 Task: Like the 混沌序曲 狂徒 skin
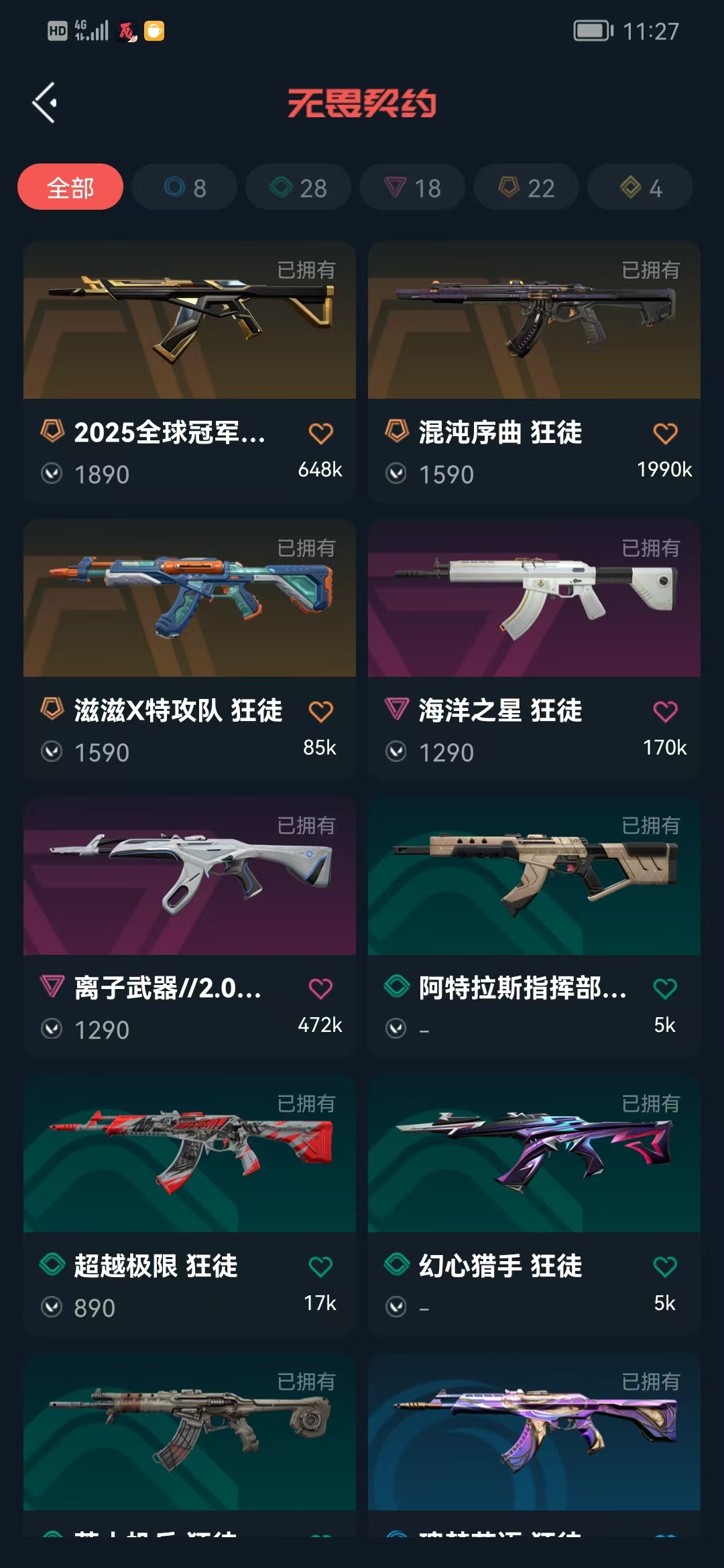click(665, 434)
